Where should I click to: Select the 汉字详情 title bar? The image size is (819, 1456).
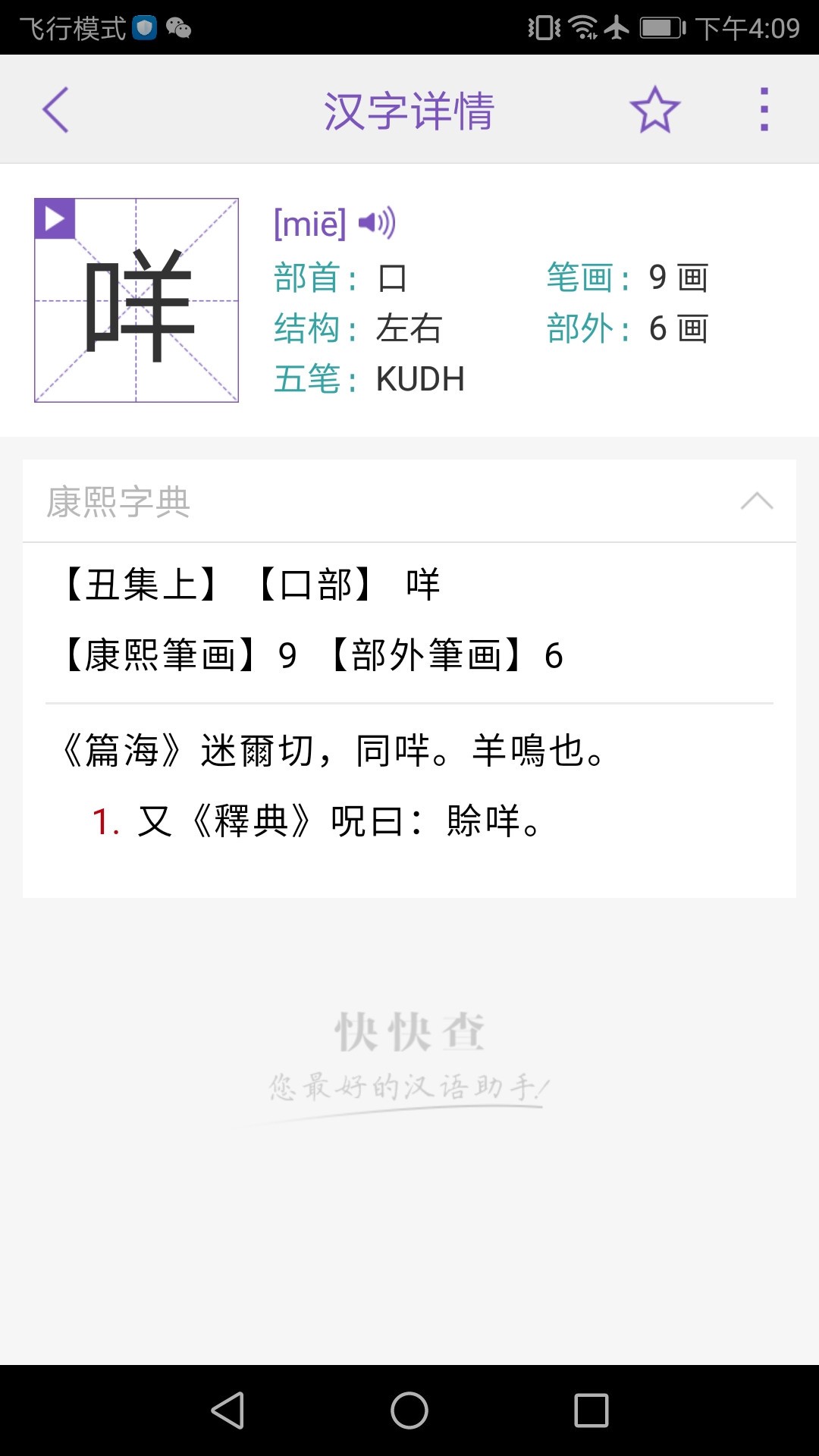click(x=409, y=110)
